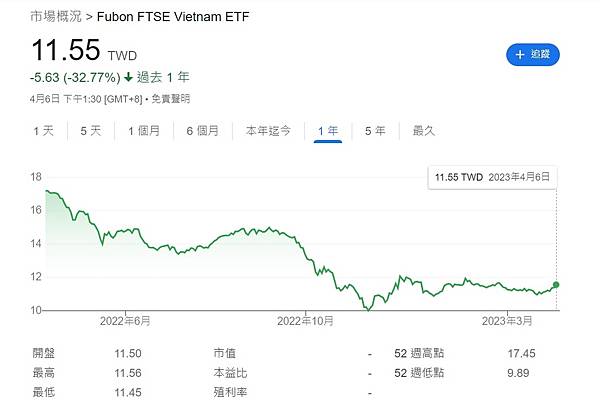This screenshot has height=404, width=600.
Task: Switch chart to the 5 年 range
Action: 375,130
